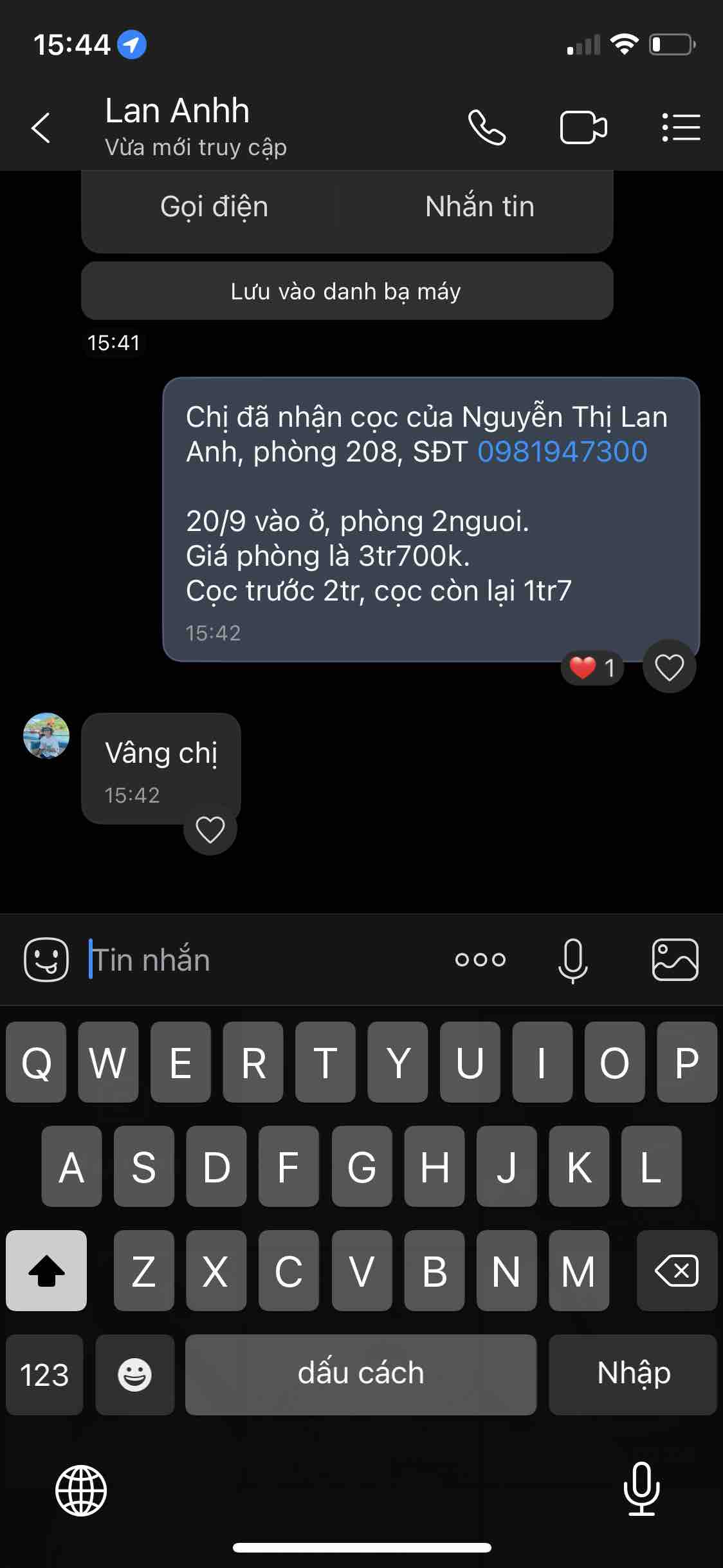Like the deposit confirmation message

point(669,667)
